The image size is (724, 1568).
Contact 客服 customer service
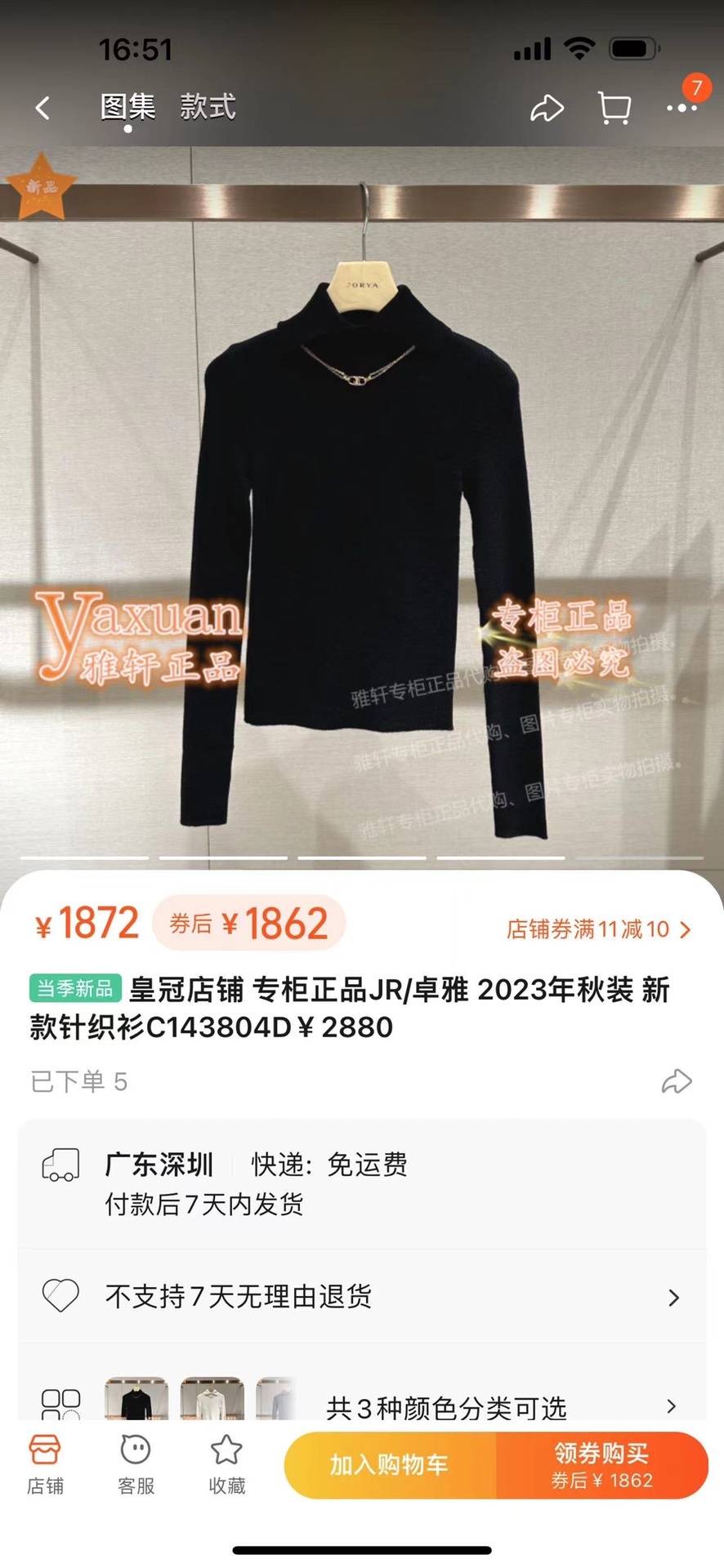click(x=136, y=1468)
